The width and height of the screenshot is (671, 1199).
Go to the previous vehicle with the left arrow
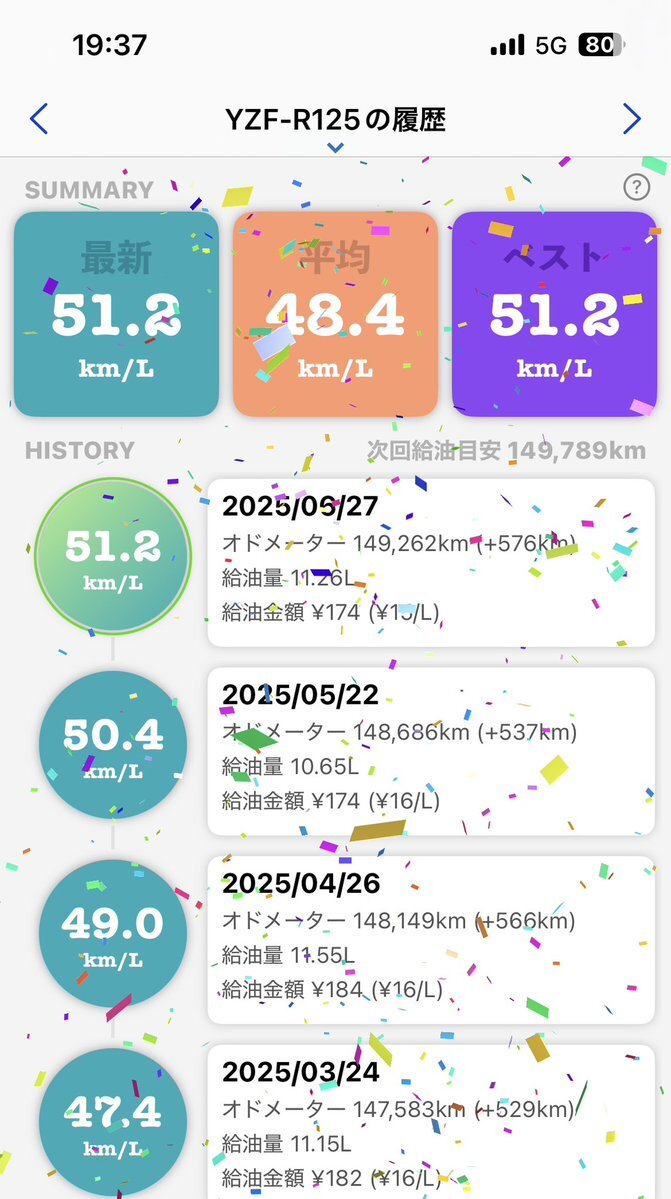tap(39, 119)
